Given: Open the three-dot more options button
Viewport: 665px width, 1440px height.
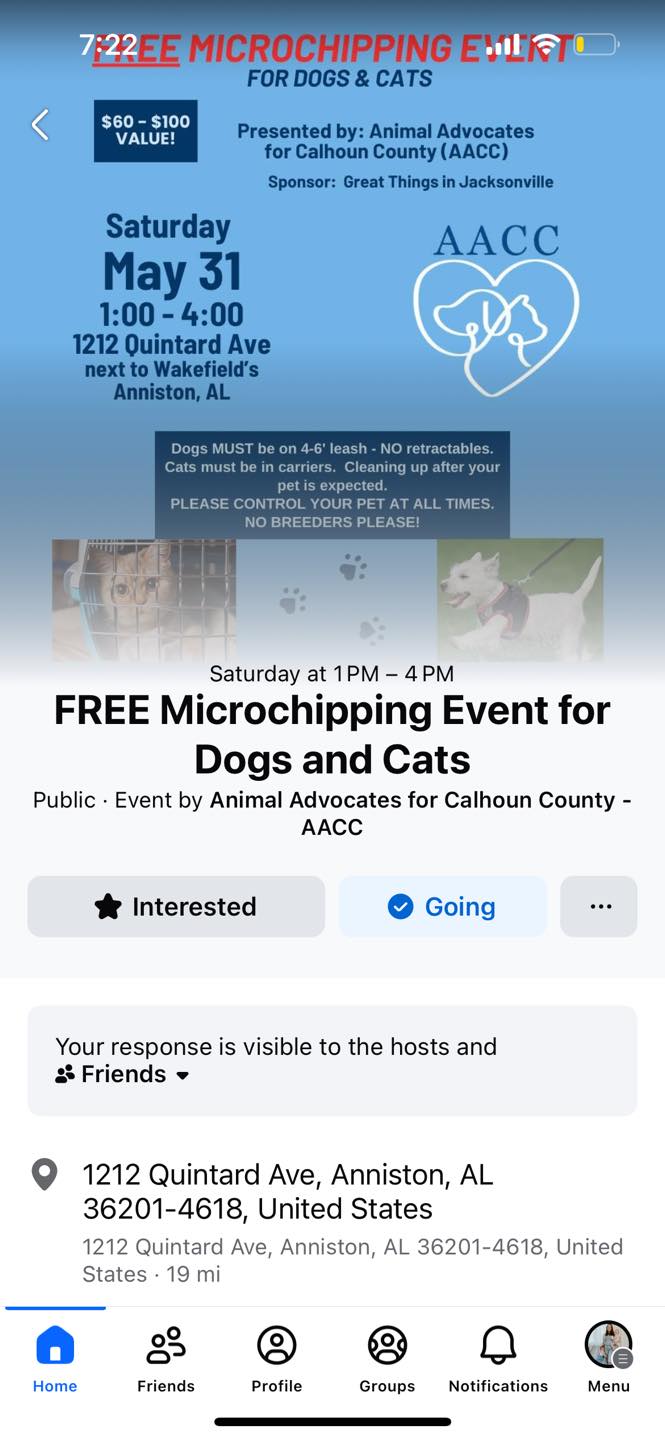Looking at the screenshot, I should click(599, 907).
